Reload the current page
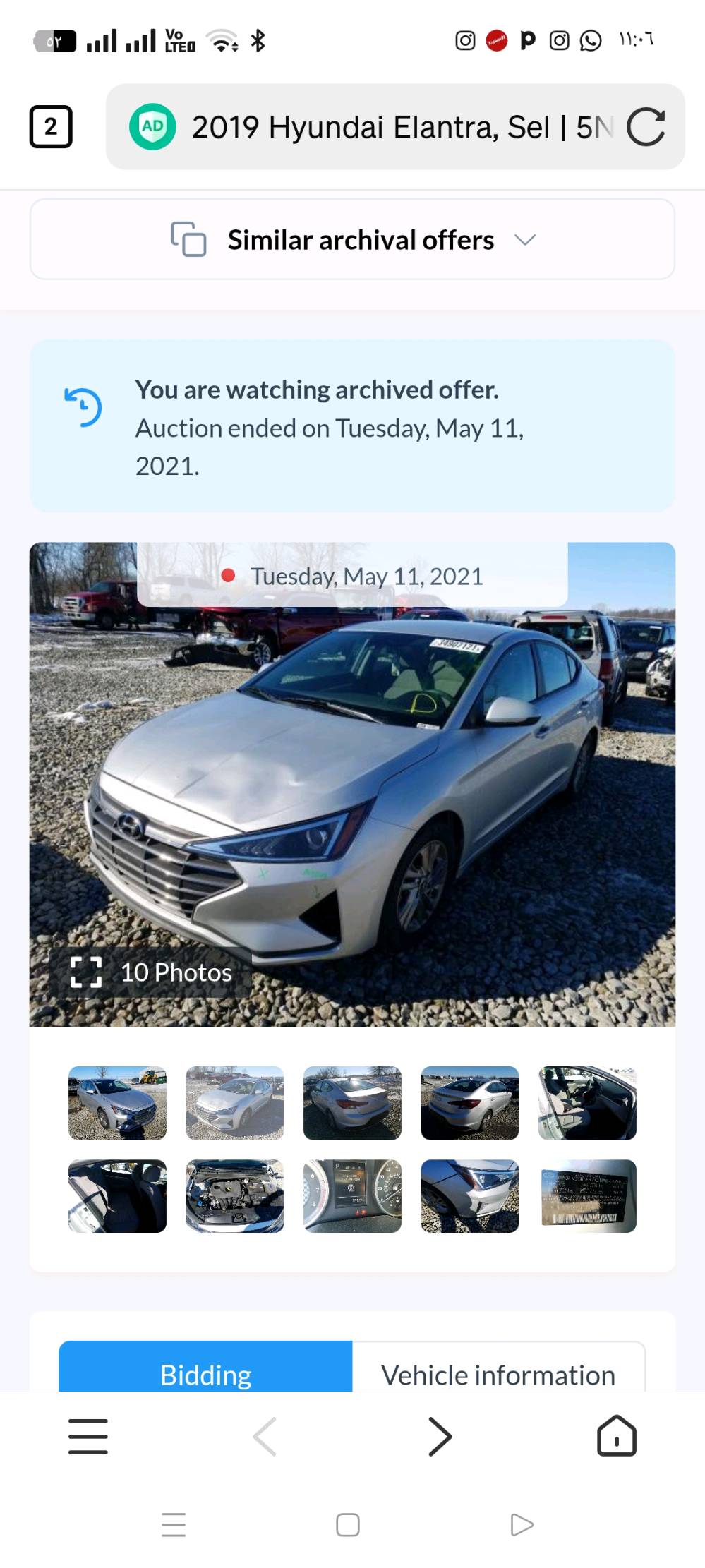The height and width of the screenshot is (1568, 705). [646, 127]
